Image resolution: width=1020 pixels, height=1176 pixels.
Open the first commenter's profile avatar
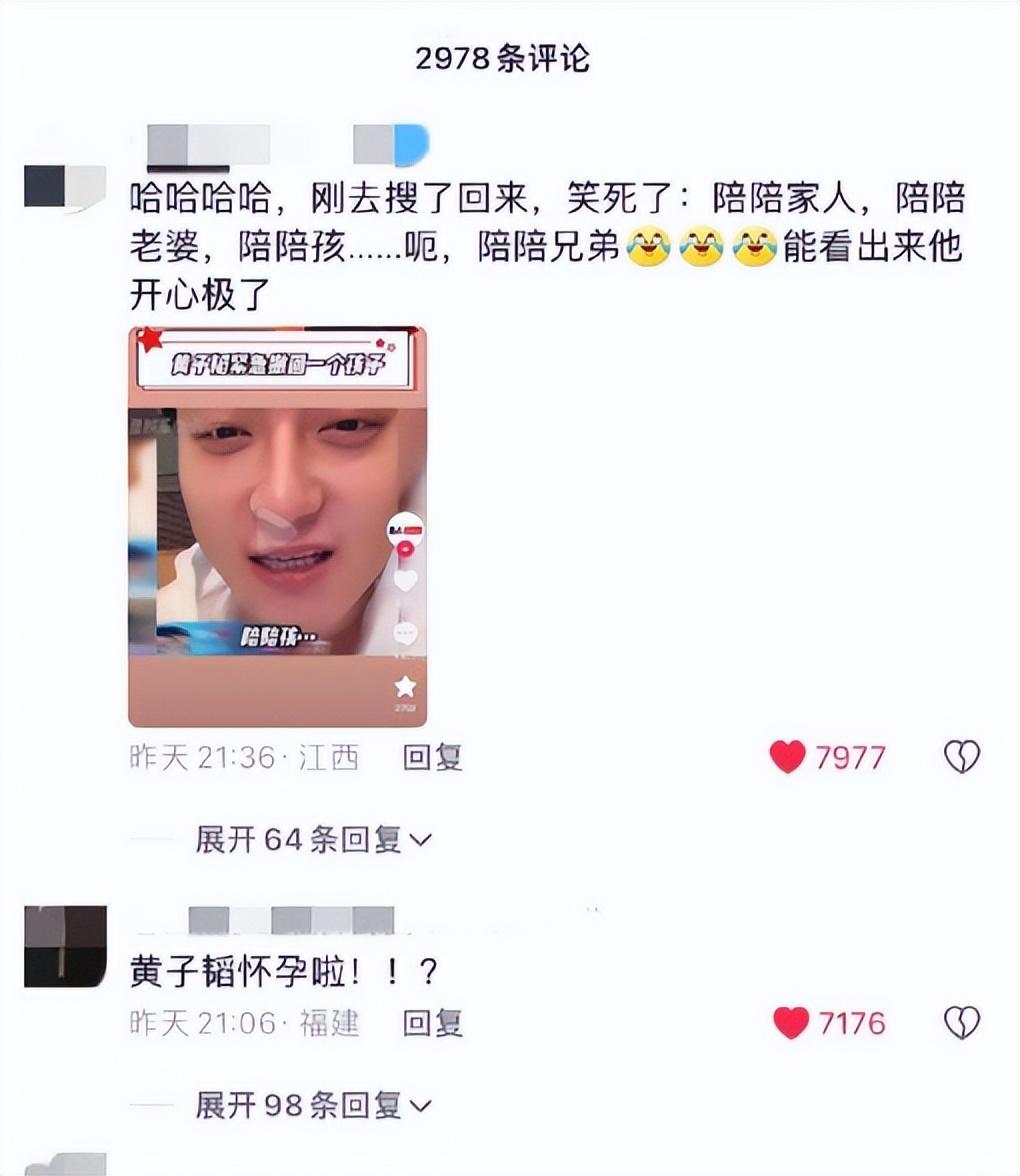pyautogui.click(x=64, y=187)
